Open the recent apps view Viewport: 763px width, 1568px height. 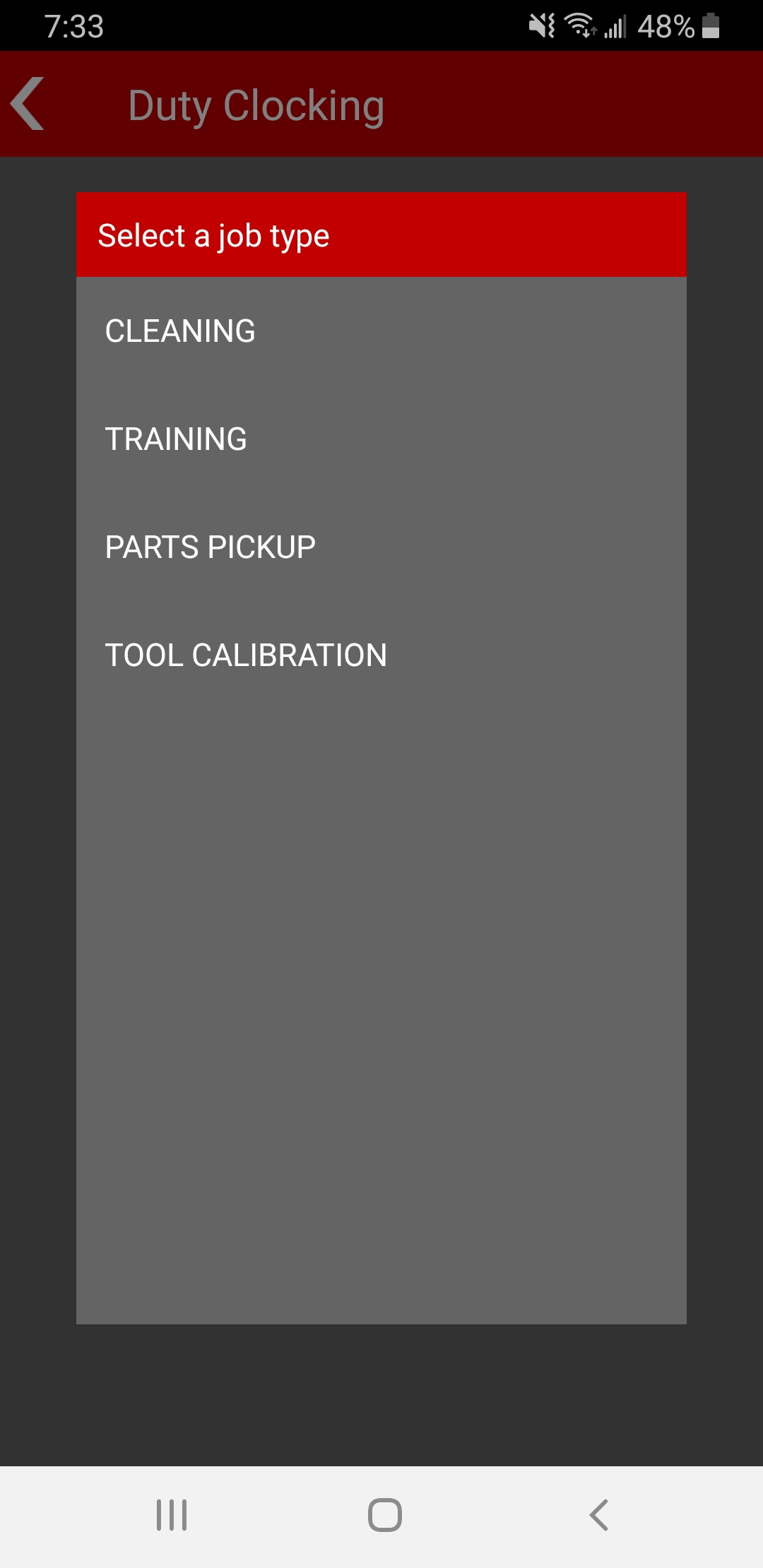[x=172, y=1515]
